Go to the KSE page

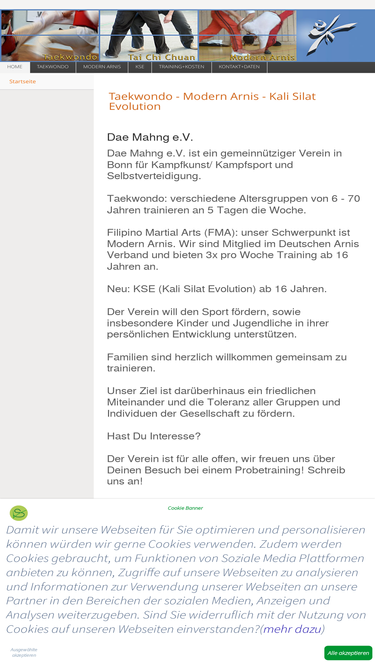click(139, 67)
